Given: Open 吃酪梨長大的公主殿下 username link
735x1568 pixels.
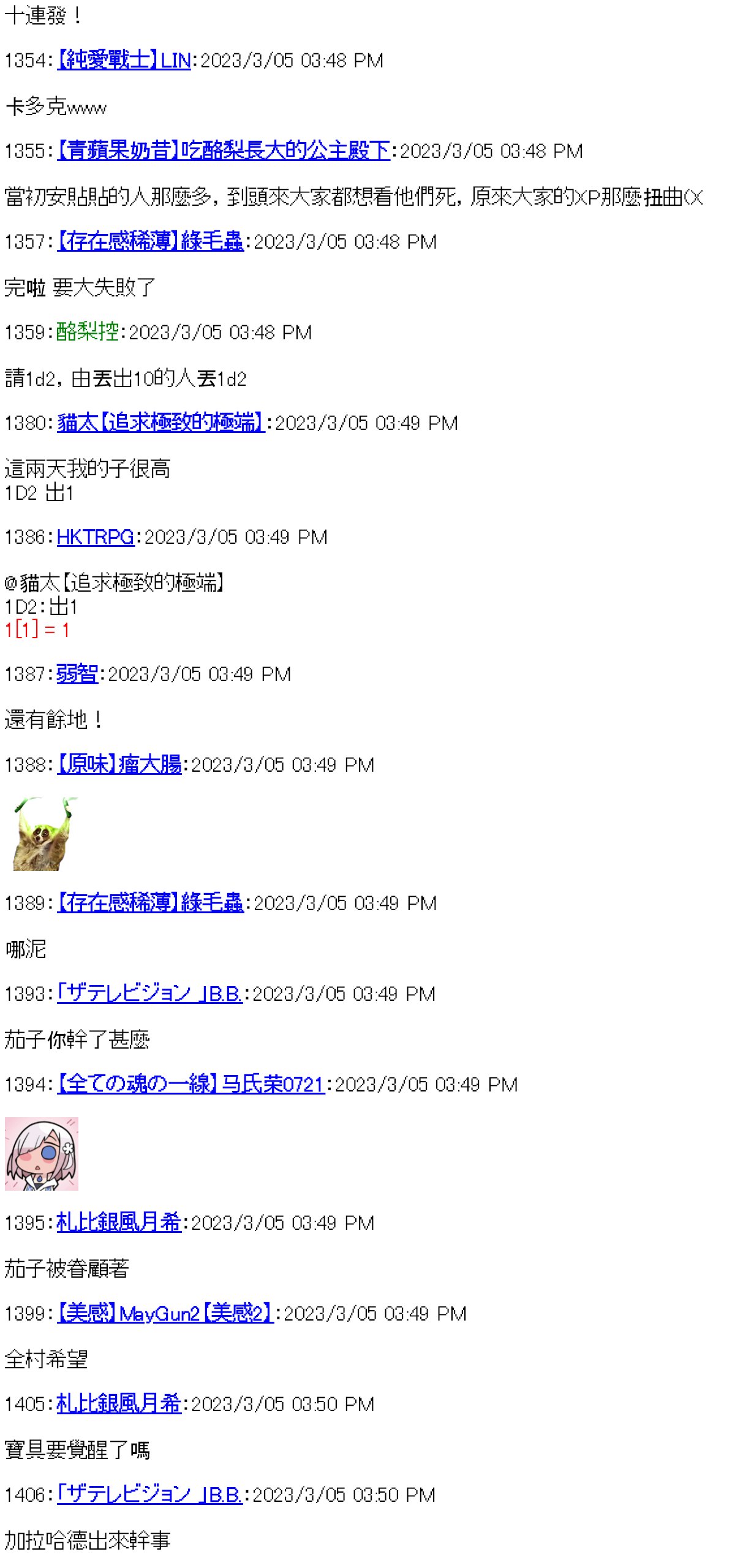Looking at the screenshot, I should click(x=224, y=151).
